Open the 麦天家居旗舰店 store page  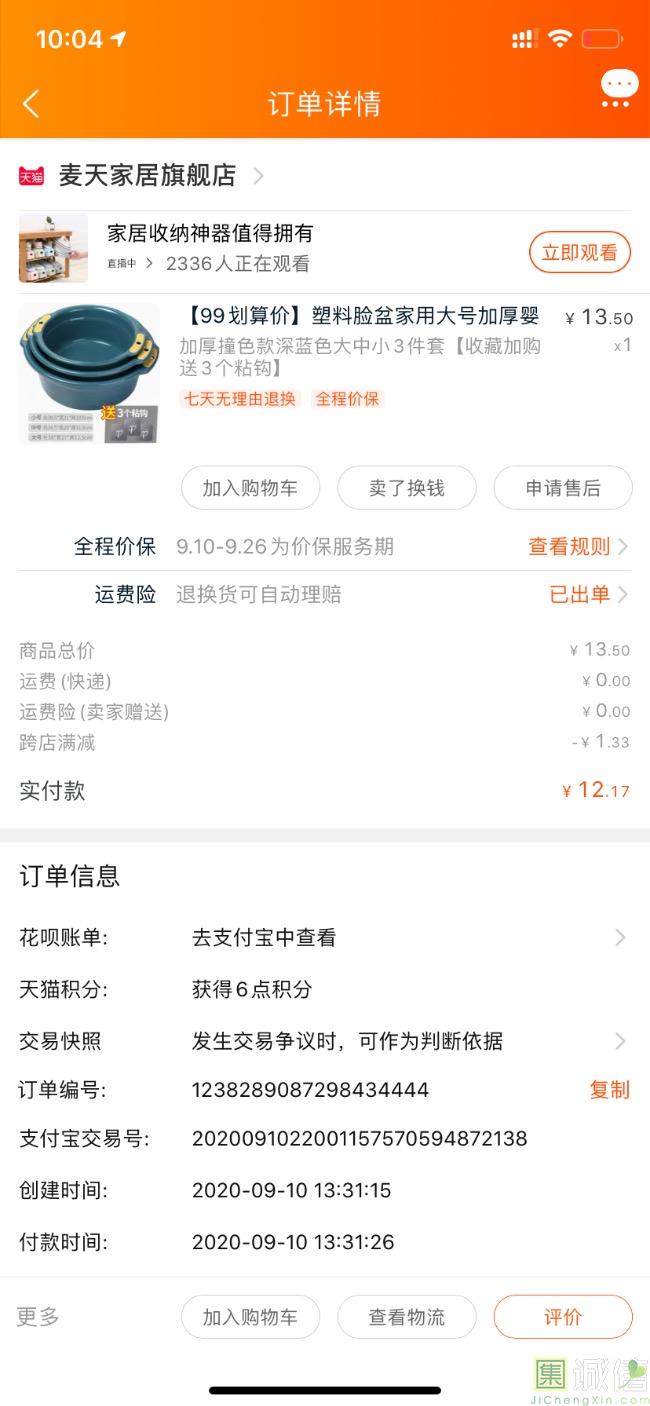tap(148, 176)
